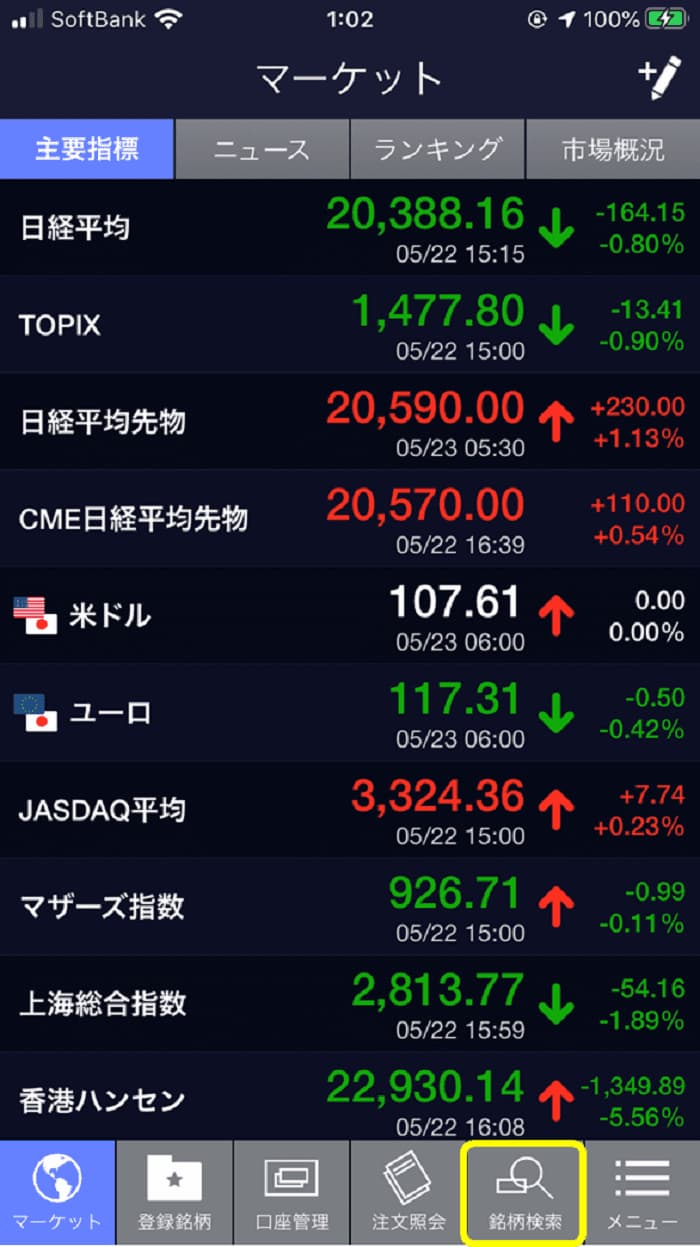Select the 主要指標 tab
This screenshot has width=700, height=1247.
pyautogui.click(x=87, y=149)
